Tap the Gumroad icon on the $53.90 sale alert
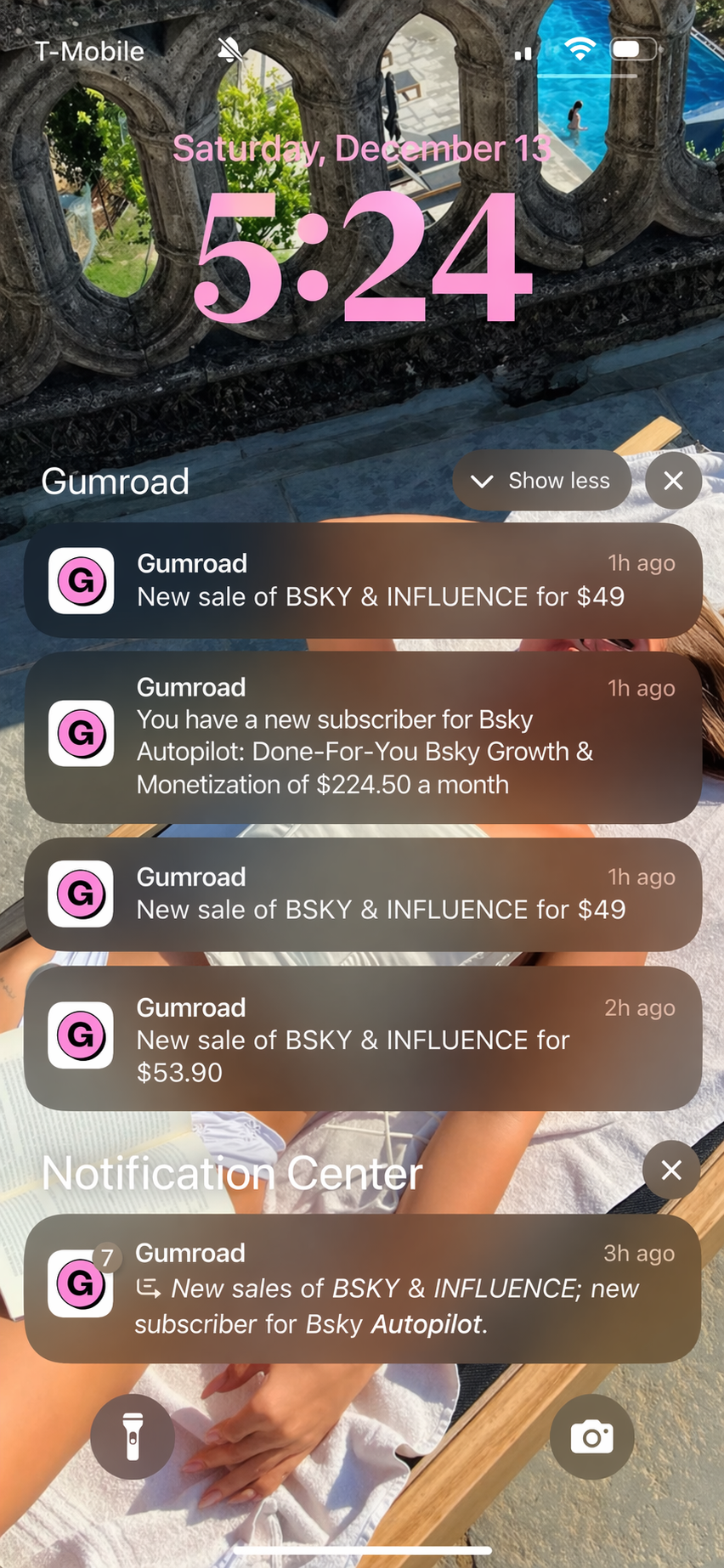Image resolution: width=724 pixels, height=1568 pixels. point(81,1035)
